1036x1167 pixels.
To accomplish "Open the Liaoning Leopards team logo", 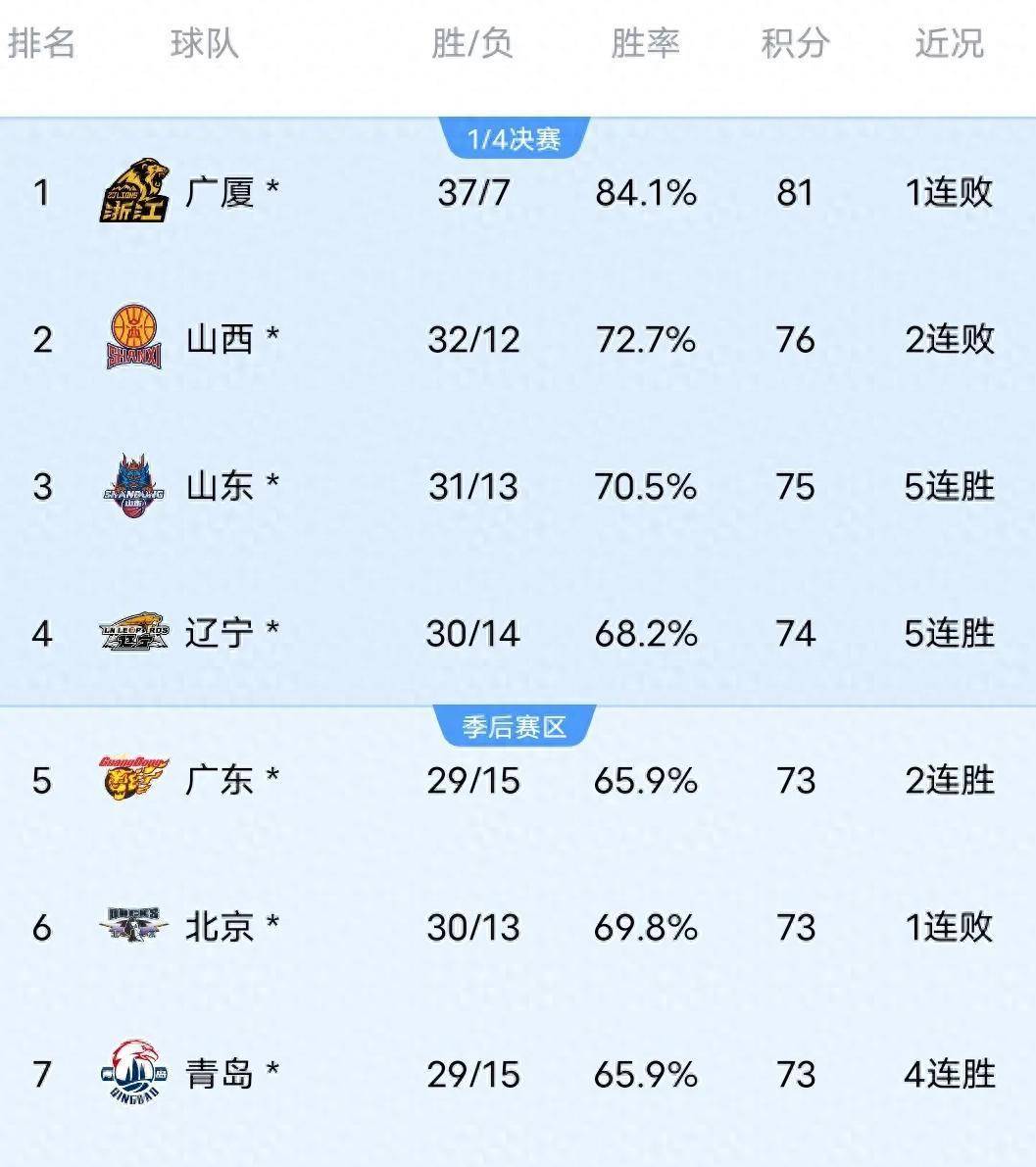I will tap(134, 633).
